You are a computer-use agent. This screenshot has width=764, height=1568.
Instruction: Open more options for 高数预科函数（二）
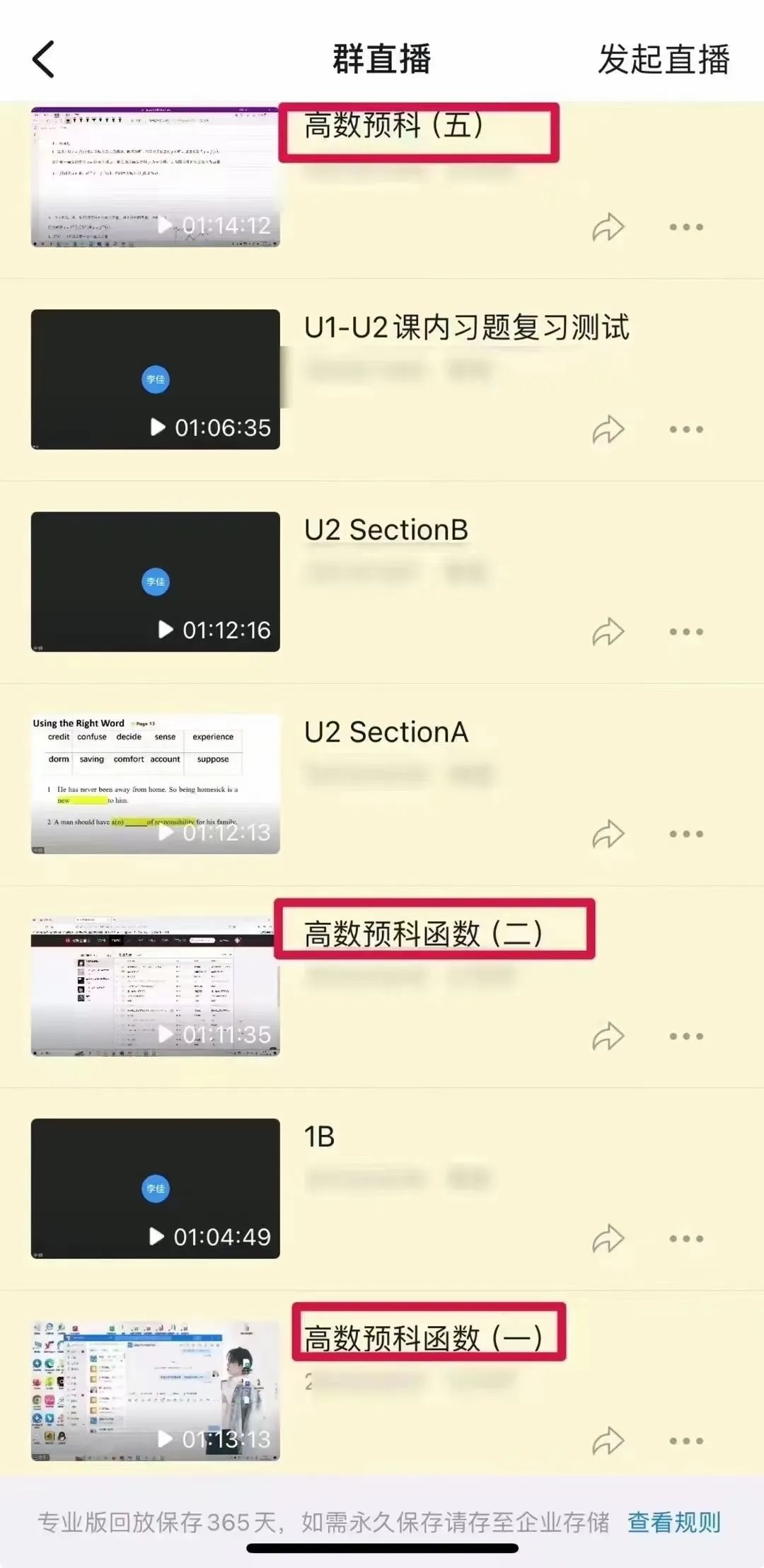coord(686,1037)
